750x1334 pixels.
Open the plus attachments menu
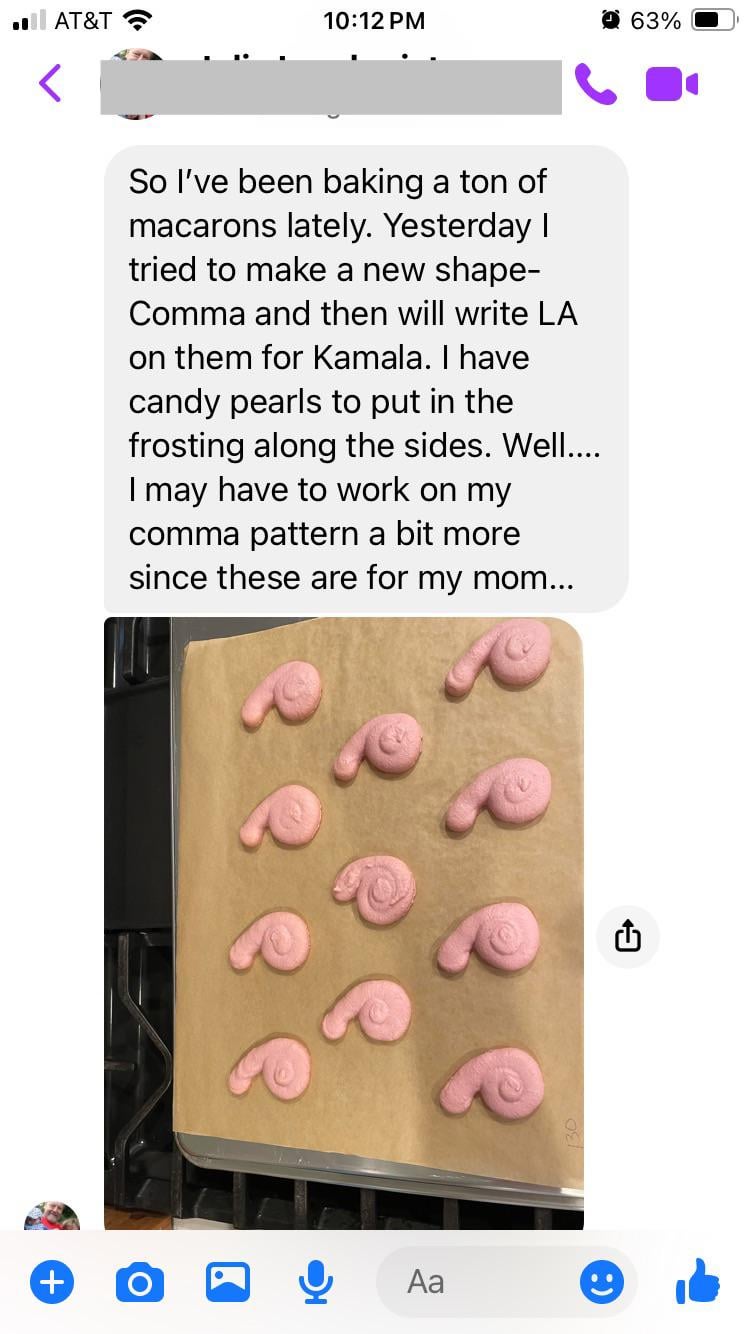tap(52, 1281)
